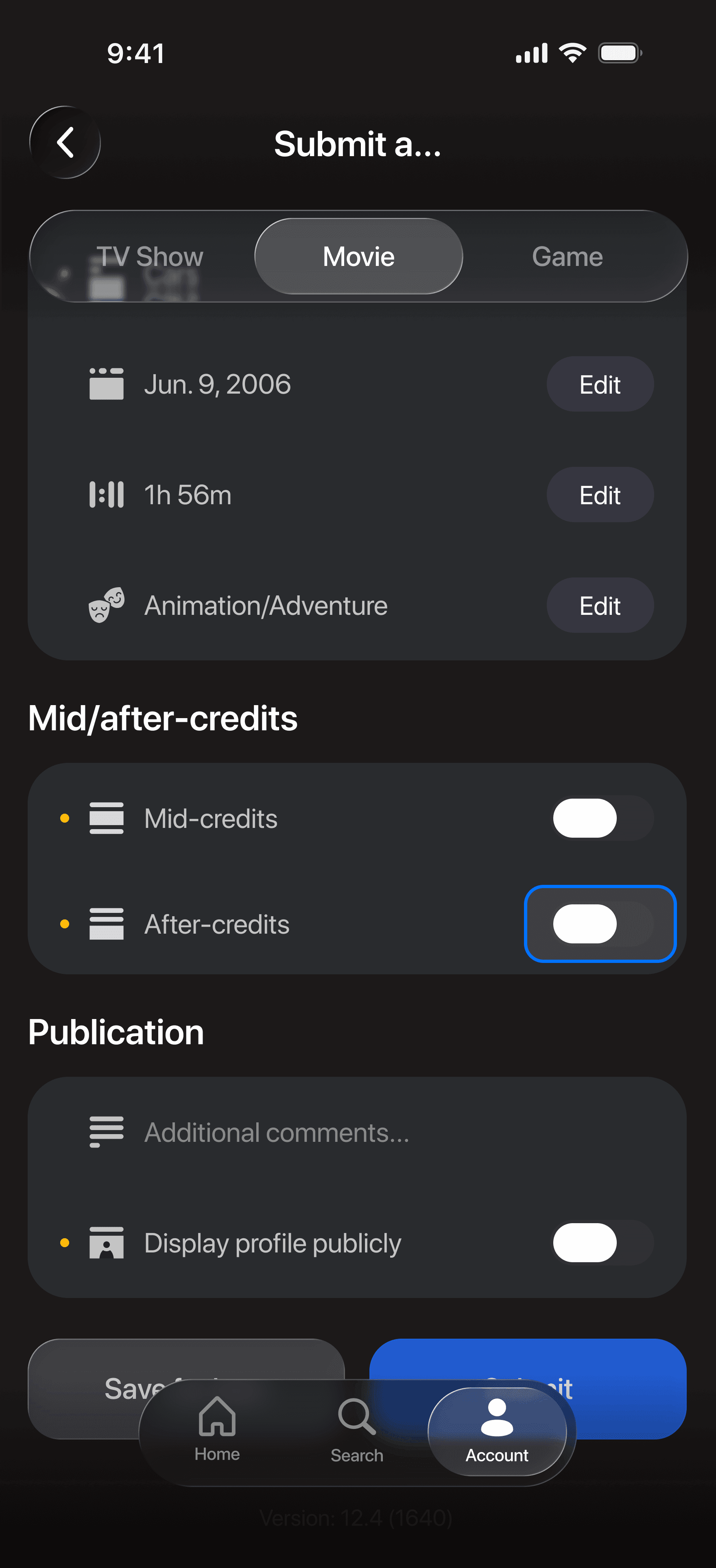Click the calendar icon beside the release date
This screenshot has width=716, height=1568.
[106, 383]
